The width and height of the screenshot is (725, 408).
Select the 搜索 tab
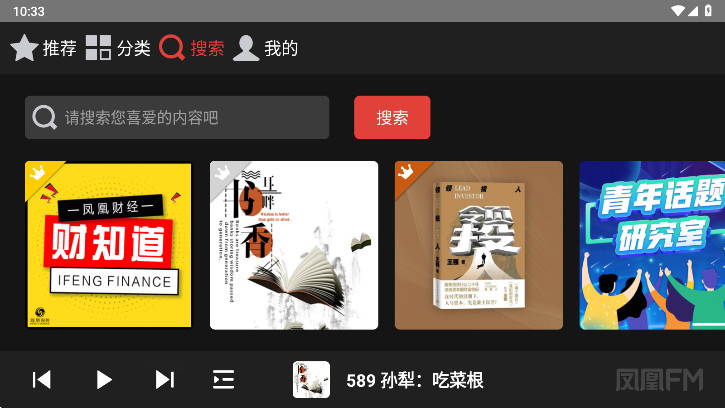coord(192,48)
